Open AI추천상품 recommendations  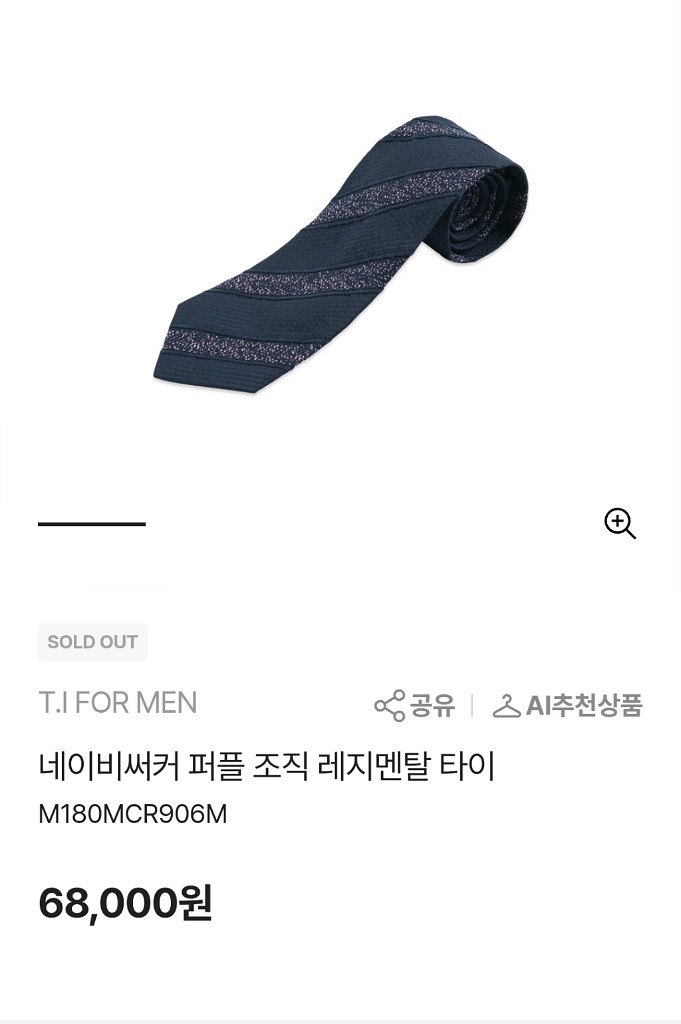point(567,705)
